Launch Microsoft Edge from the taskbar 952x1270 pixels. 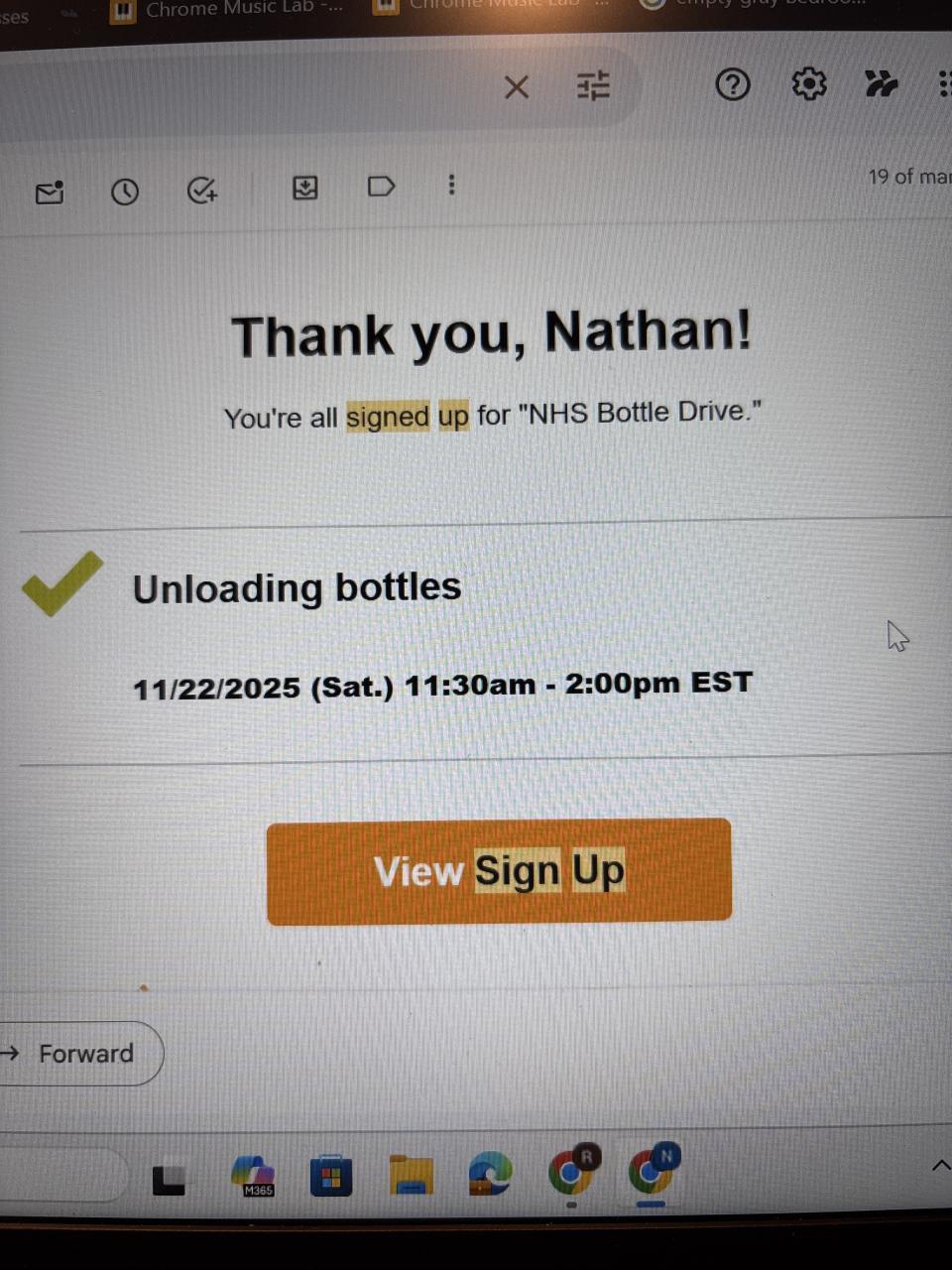coord(490,1175)
